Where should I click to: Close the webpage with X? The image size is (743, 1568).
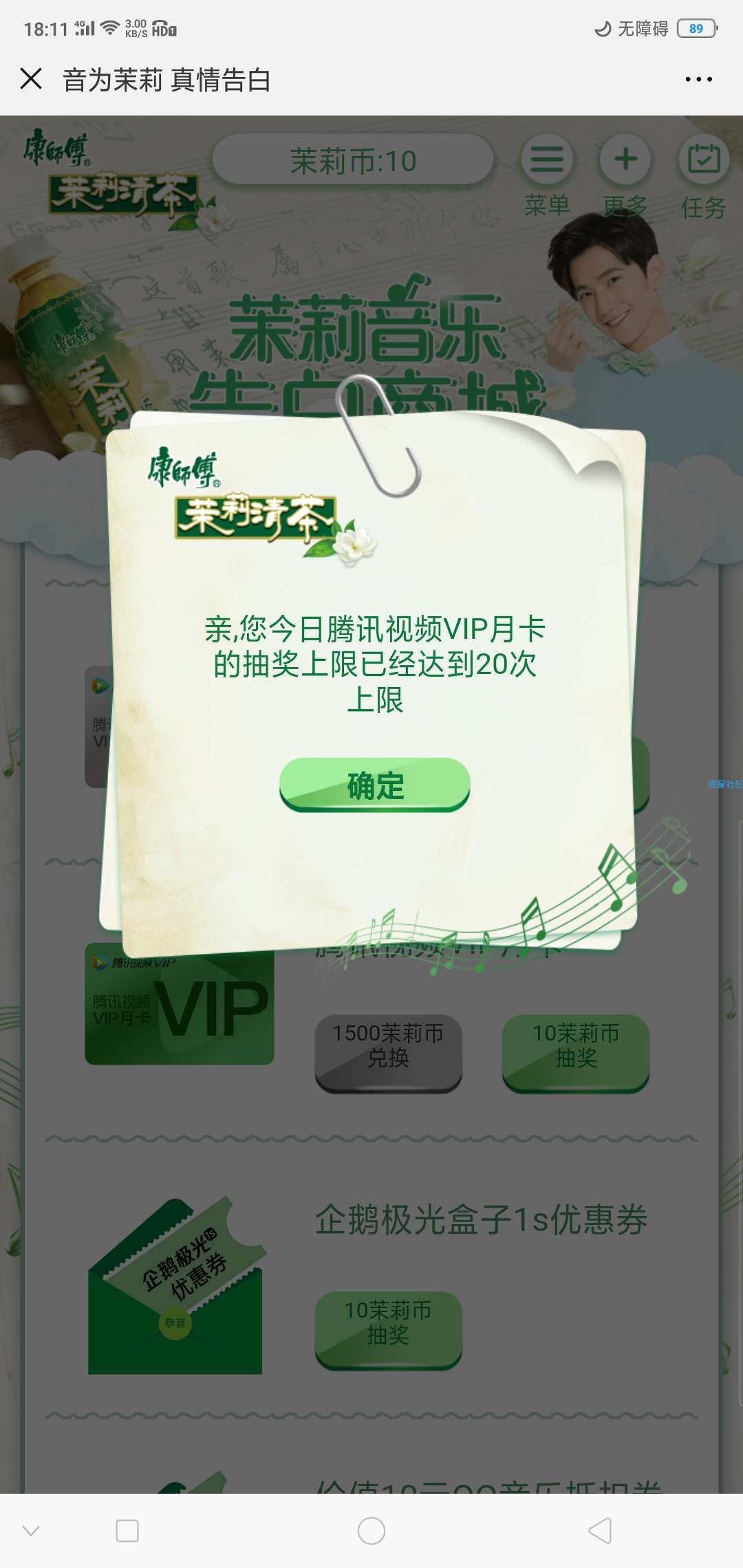point(31,79)
